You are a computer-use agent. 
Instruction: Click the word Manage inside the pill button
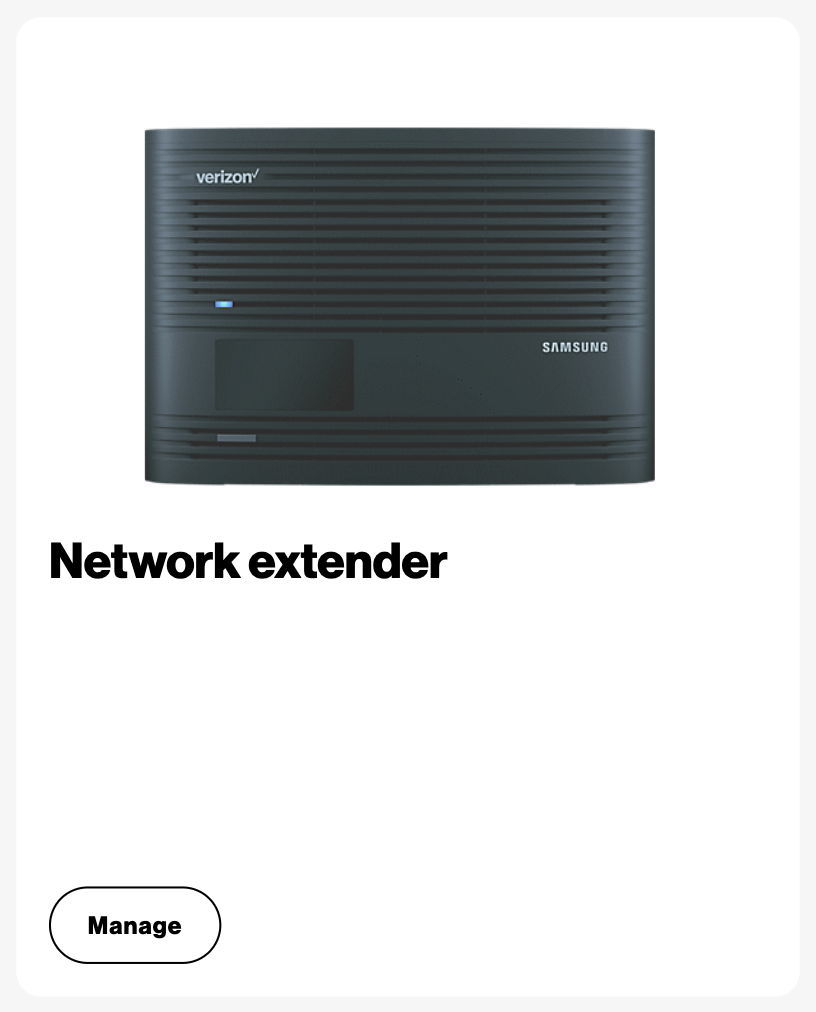(134, 925)
